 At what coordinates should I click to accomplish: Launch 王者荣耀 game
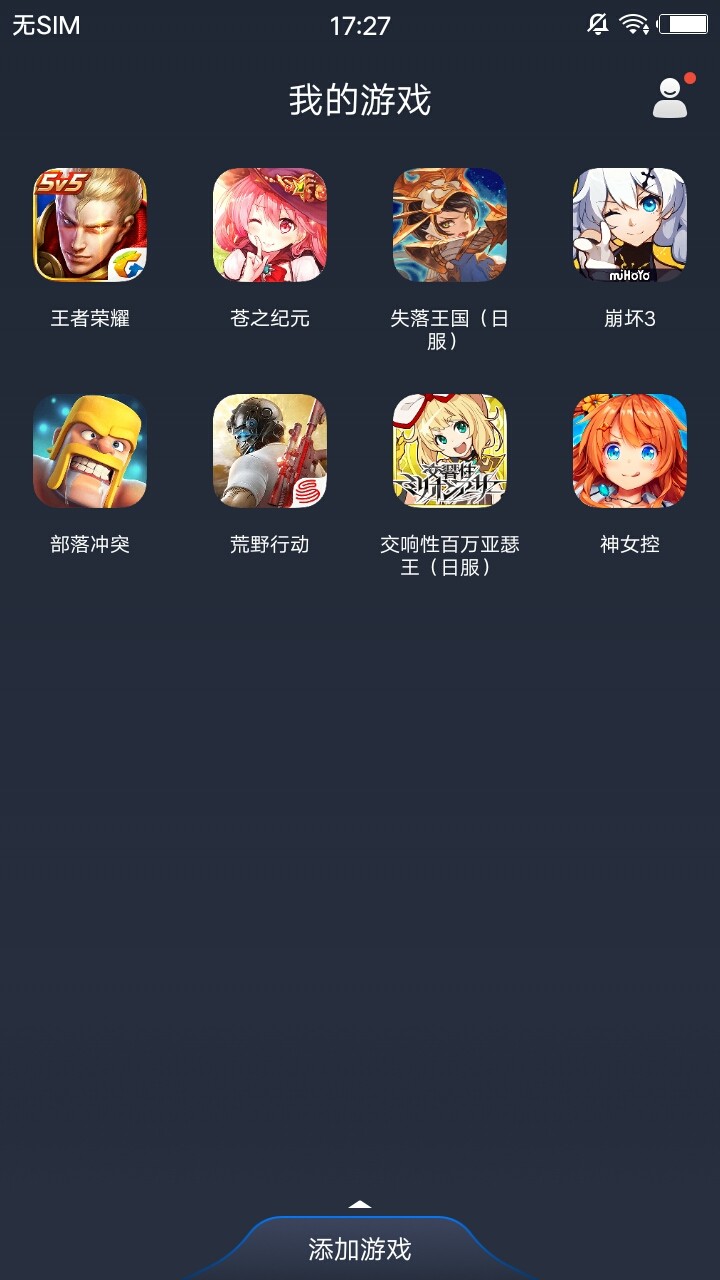pyautogui.click(x=90, y=225)
